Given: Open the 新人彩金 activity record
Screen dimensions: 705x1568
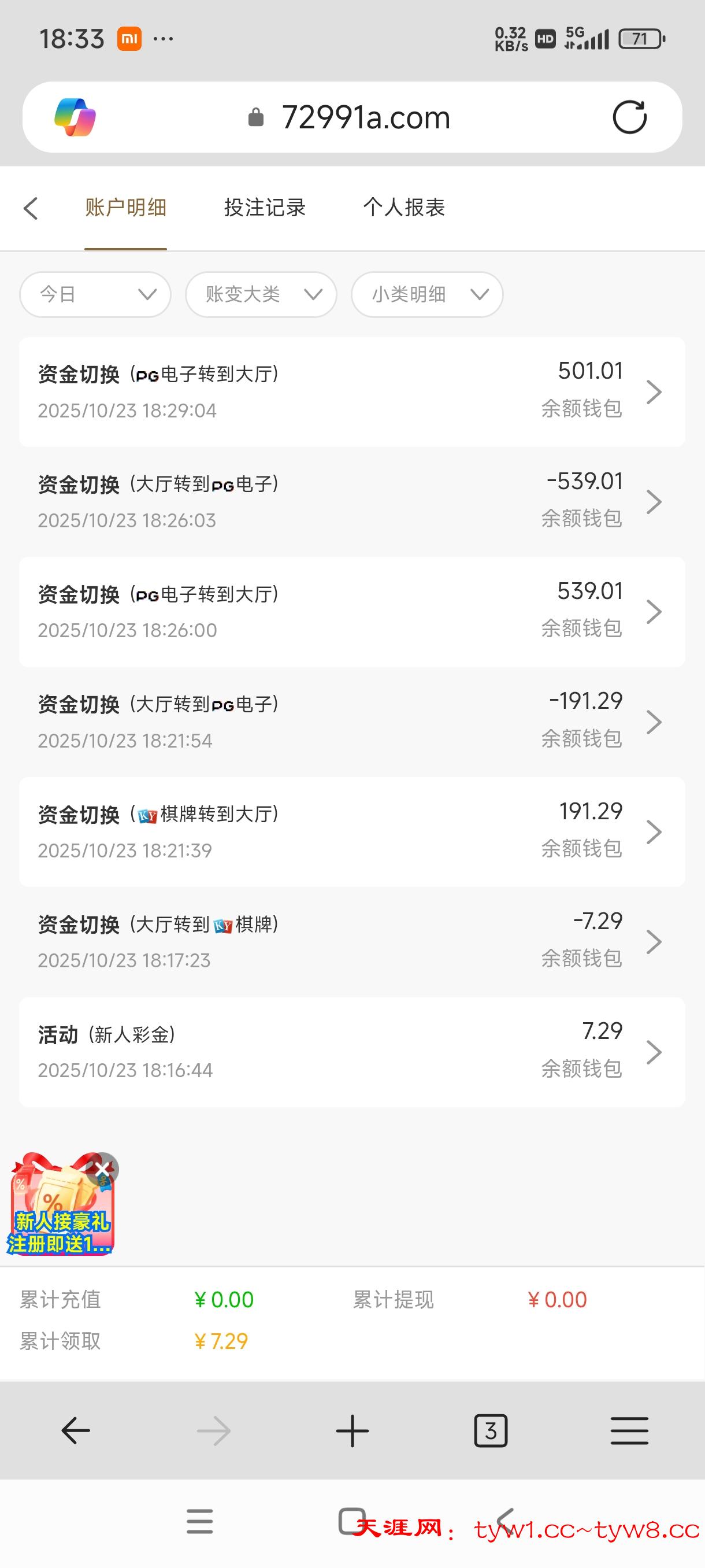Looking at the screenshot, I should [x=351, y=1052].
